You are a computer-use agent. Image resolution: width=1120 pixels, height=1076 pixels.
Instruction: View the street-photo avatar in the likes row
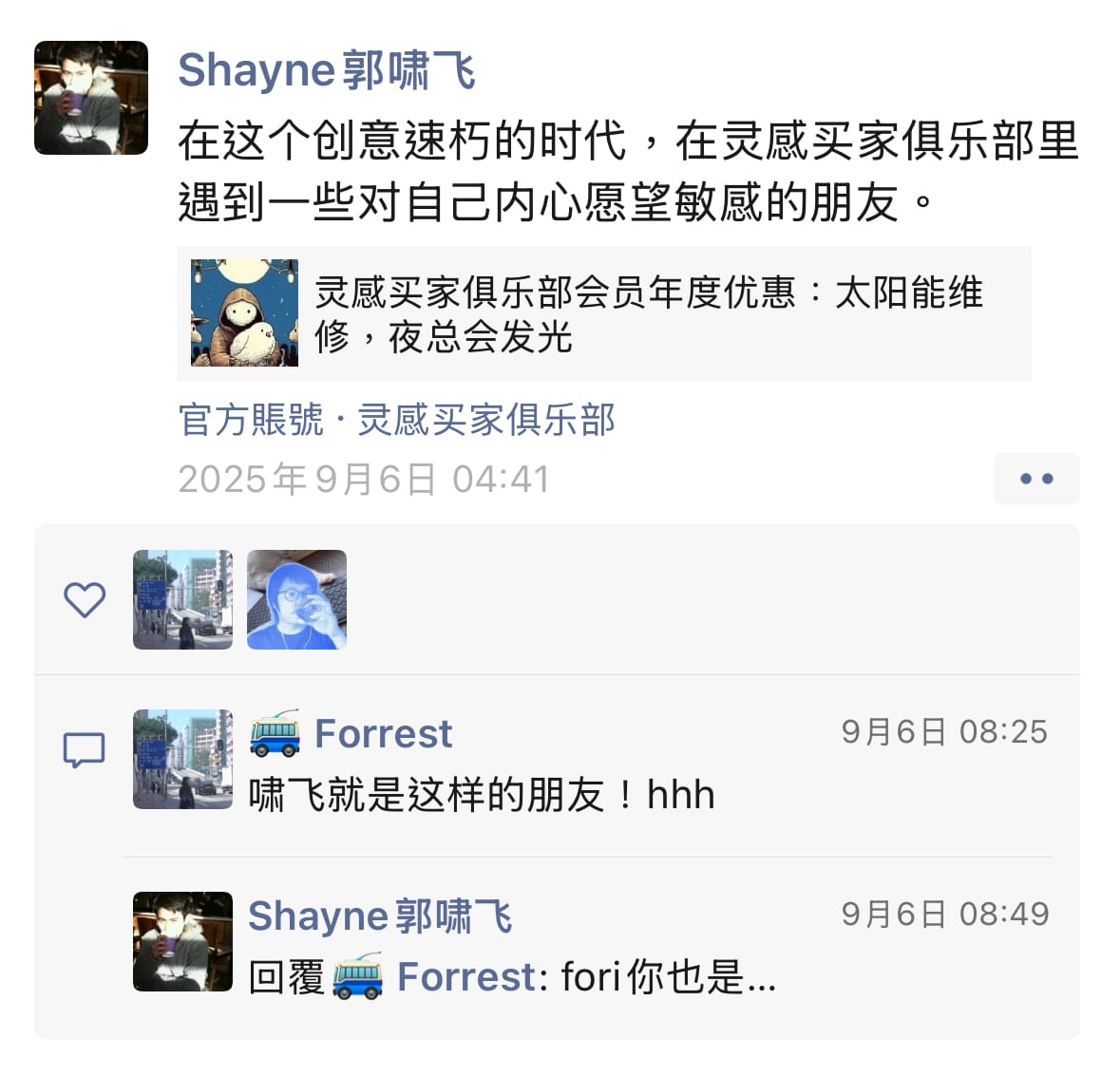coord(182,600)
